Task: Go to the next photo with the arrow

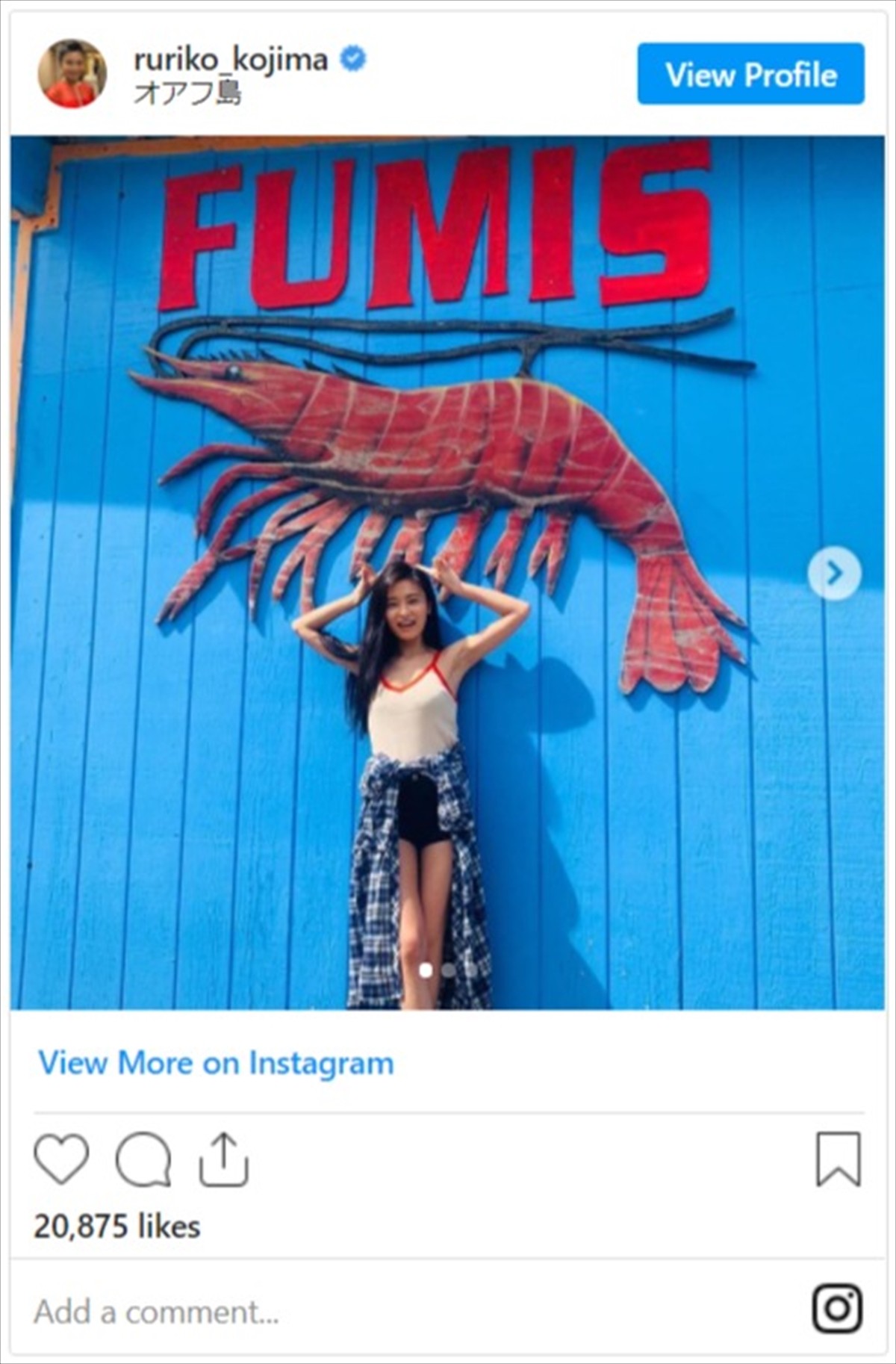Action: (834, 573)
